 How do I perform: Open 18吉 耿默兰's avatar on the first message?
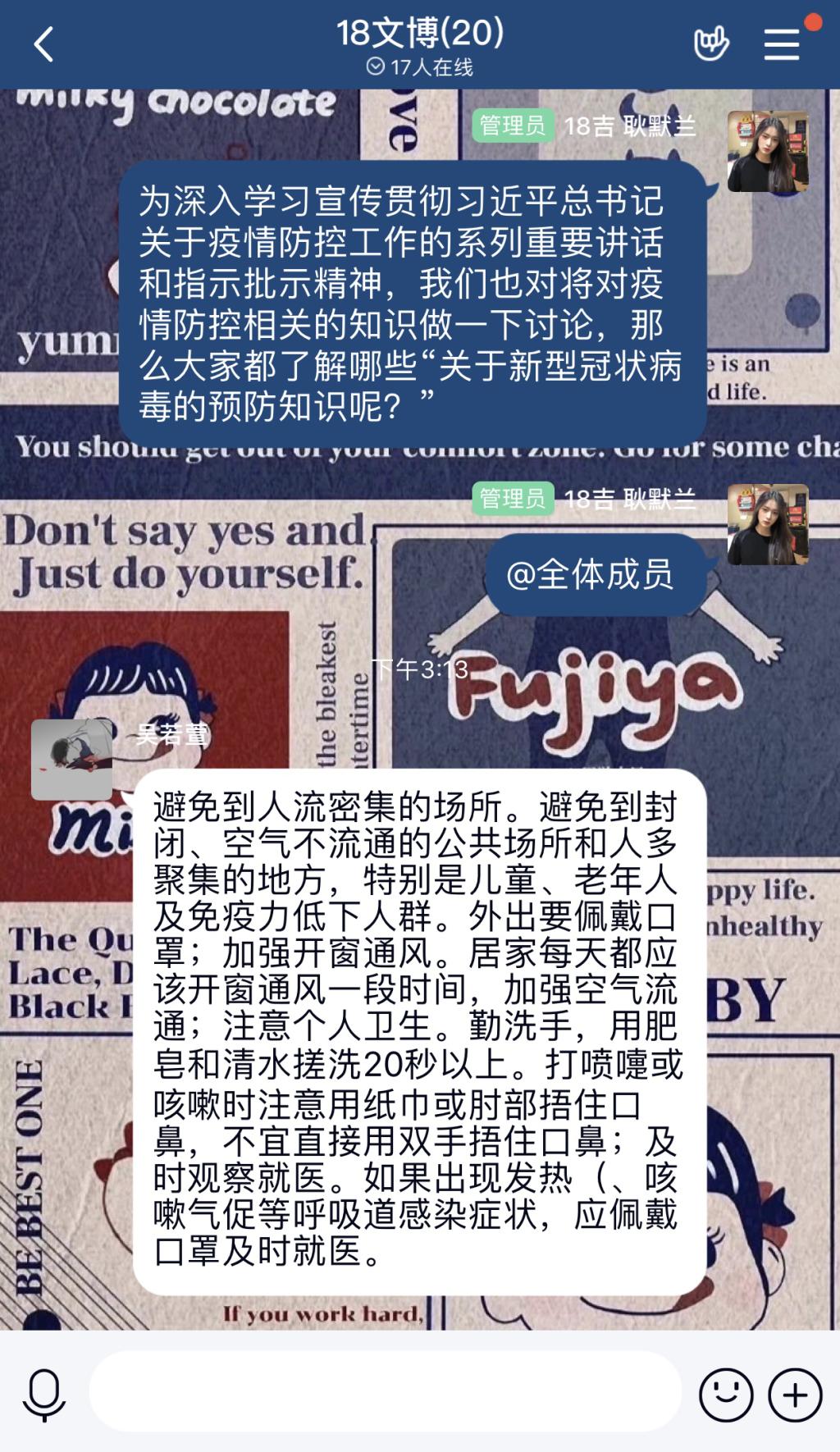tap(768, 152)
